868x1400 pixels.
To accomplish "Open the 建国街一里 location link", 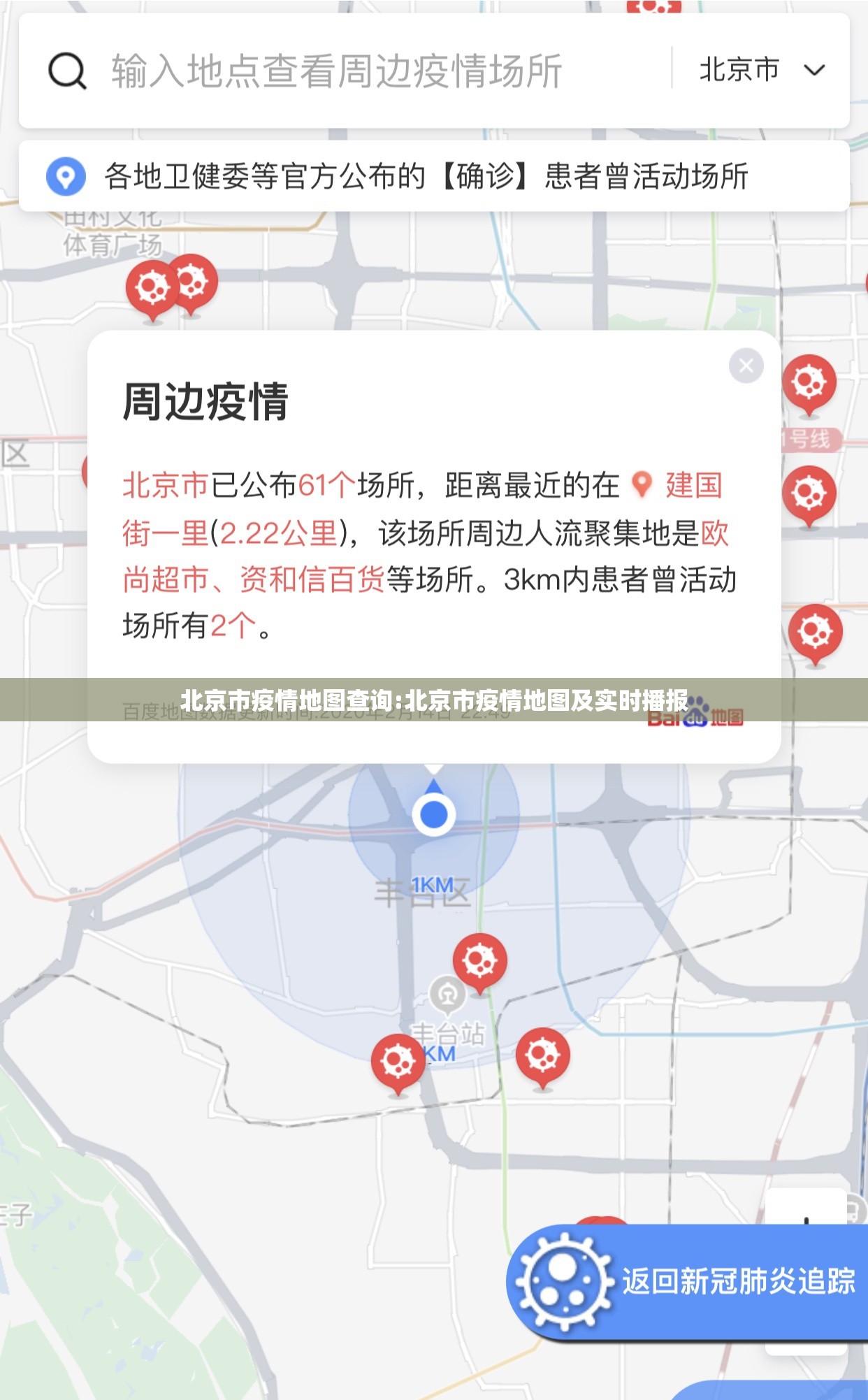I will [692, 486].
